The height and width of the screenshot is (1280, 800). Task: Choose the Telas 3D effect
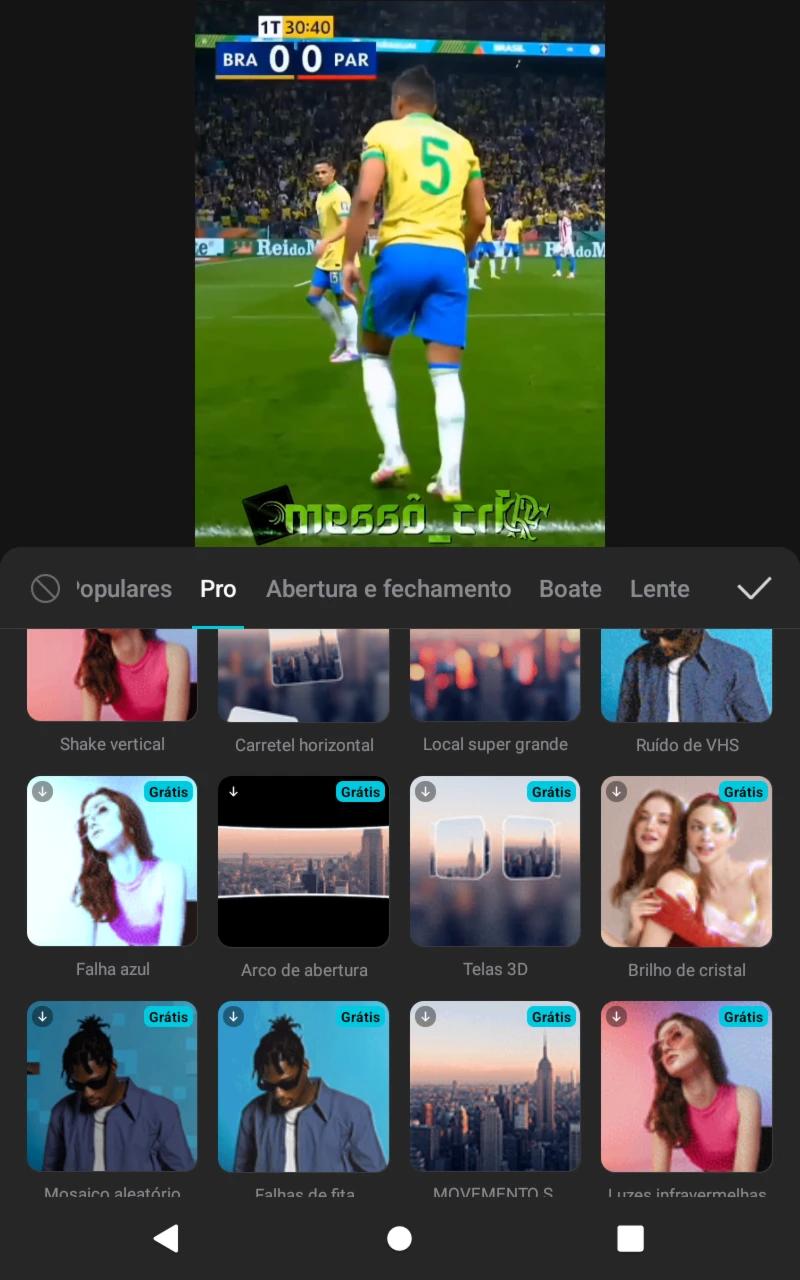[495, 861]
